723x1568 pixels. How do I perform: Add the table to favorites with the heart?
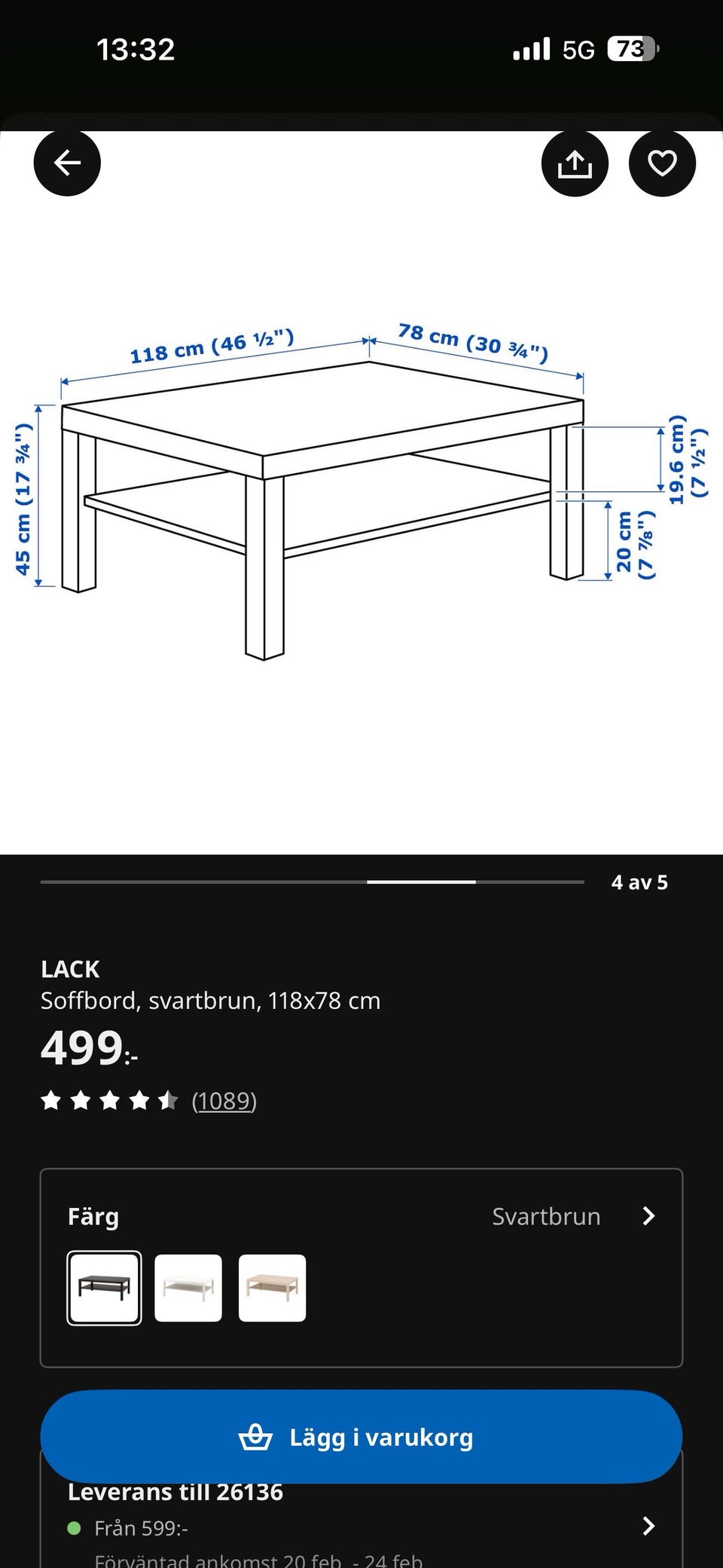(x=662, y=163)
